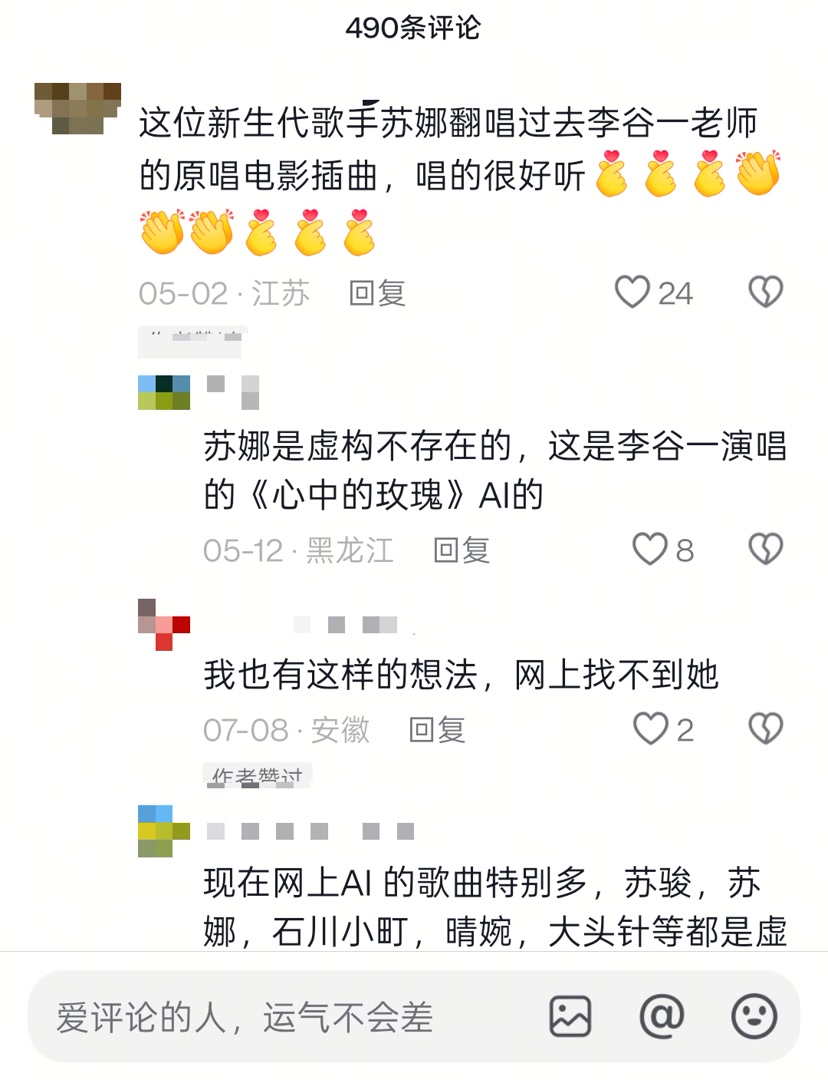Reply to the 05-02 江苏 comment
The image size is (828, 1080).
(x=376, y=293)
